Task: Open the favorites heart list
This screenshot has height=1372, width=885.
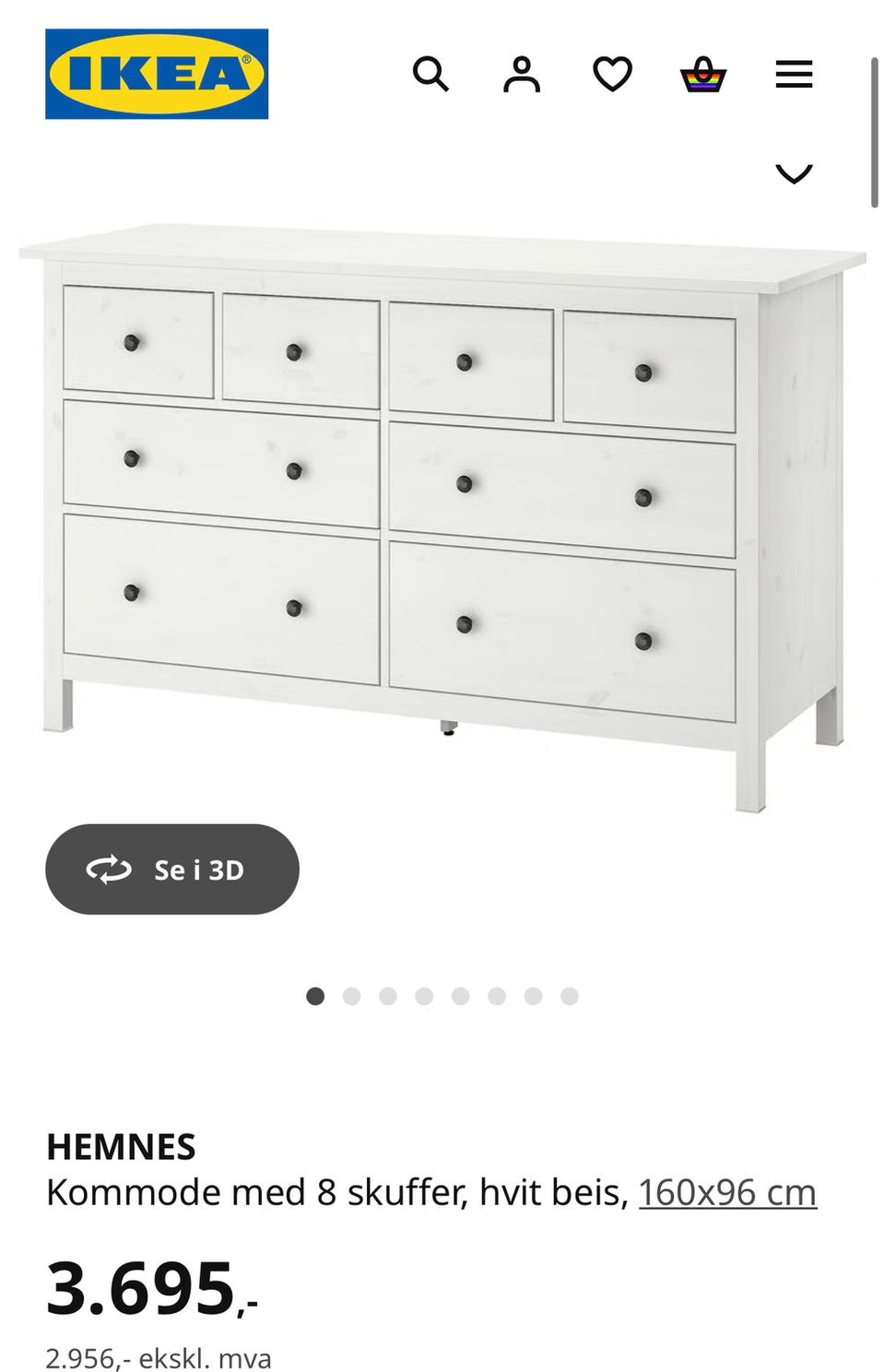Action: point(612,74)
